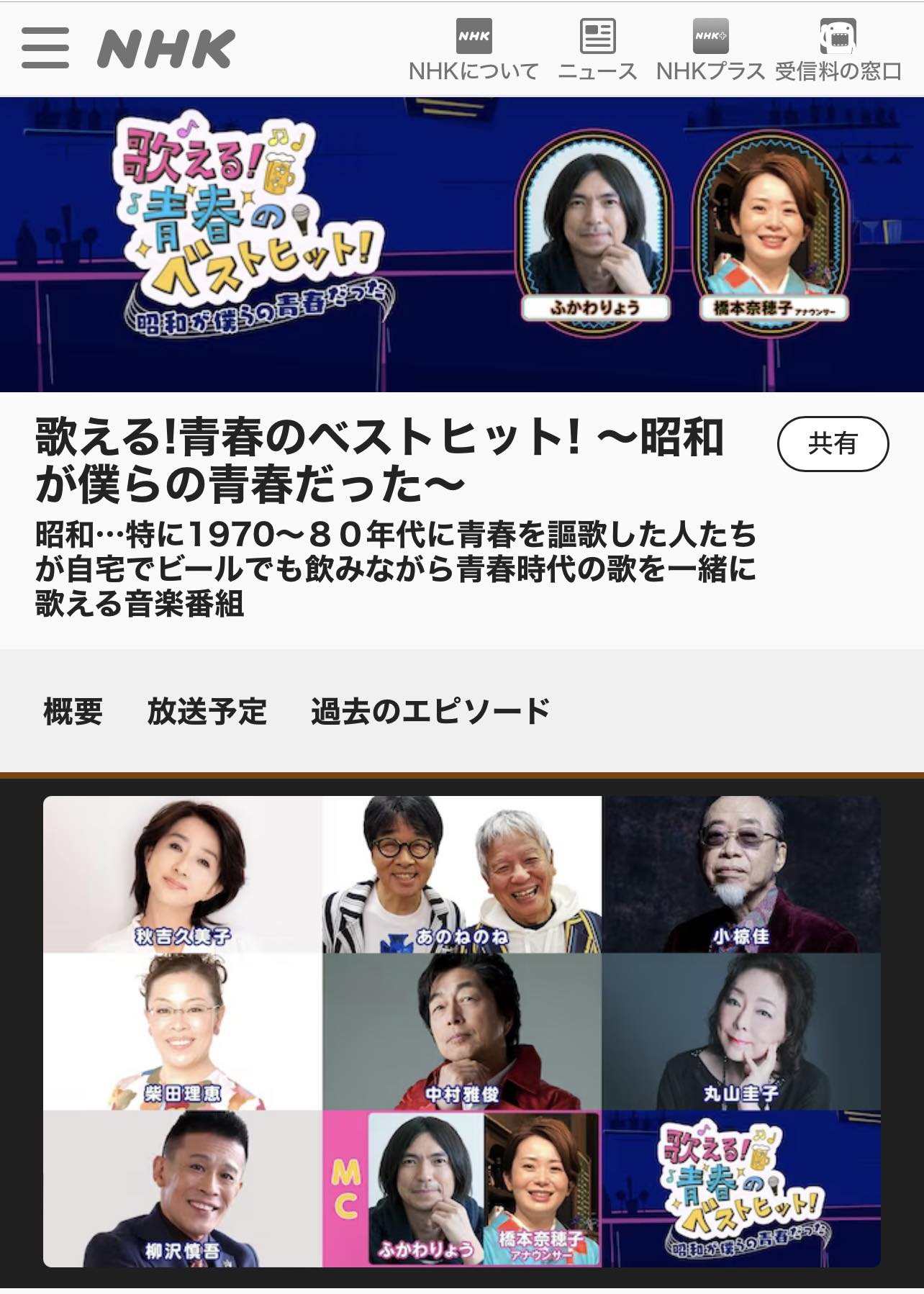The width and height of the screenshot is (924, 1294).
Task: Open the episode cast collage image
Action: point(461,1031)
